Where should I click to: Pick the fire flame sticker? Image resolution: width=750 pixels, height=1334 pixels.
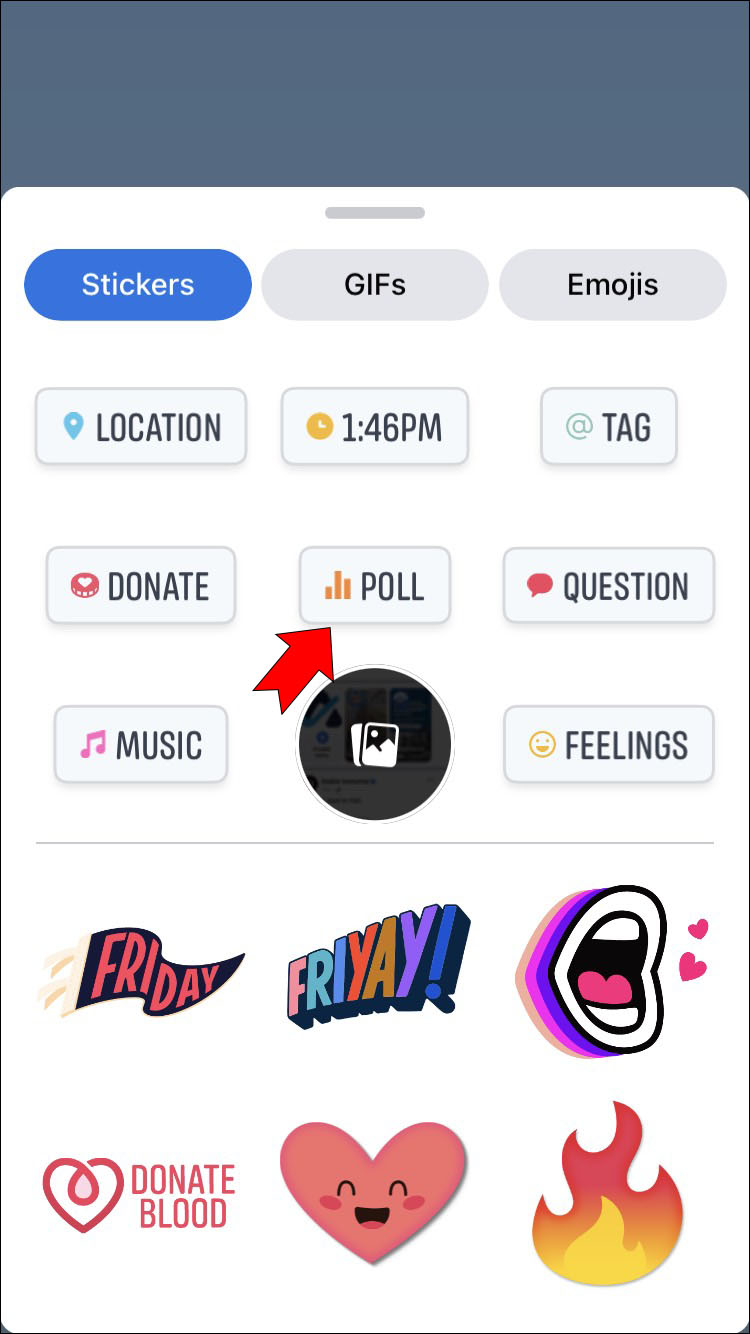606,1195
